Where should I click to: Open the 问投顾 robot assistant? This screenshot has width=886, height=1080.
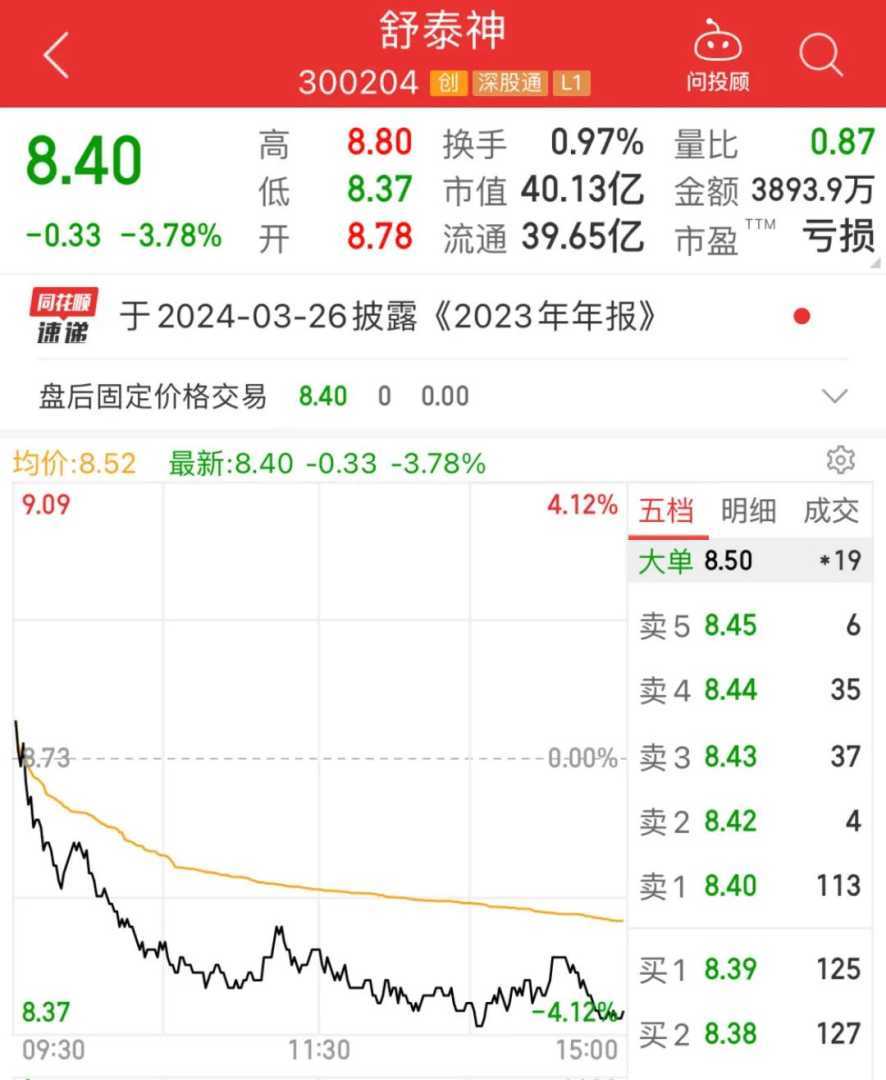click(x=717, y=56)
